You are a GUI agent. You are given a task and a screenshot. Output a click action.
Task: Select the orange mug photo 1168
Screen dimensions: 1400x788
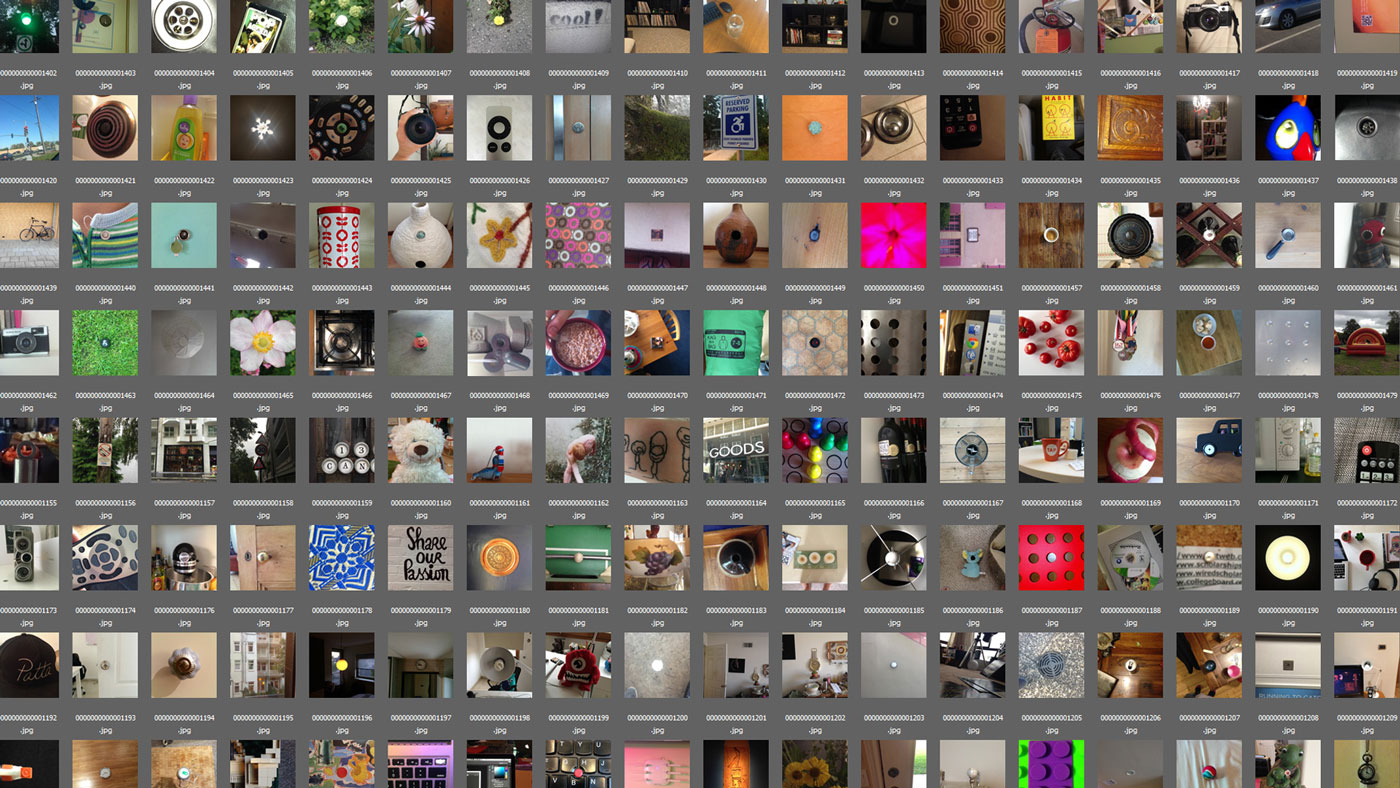(x=1051, y=450)
